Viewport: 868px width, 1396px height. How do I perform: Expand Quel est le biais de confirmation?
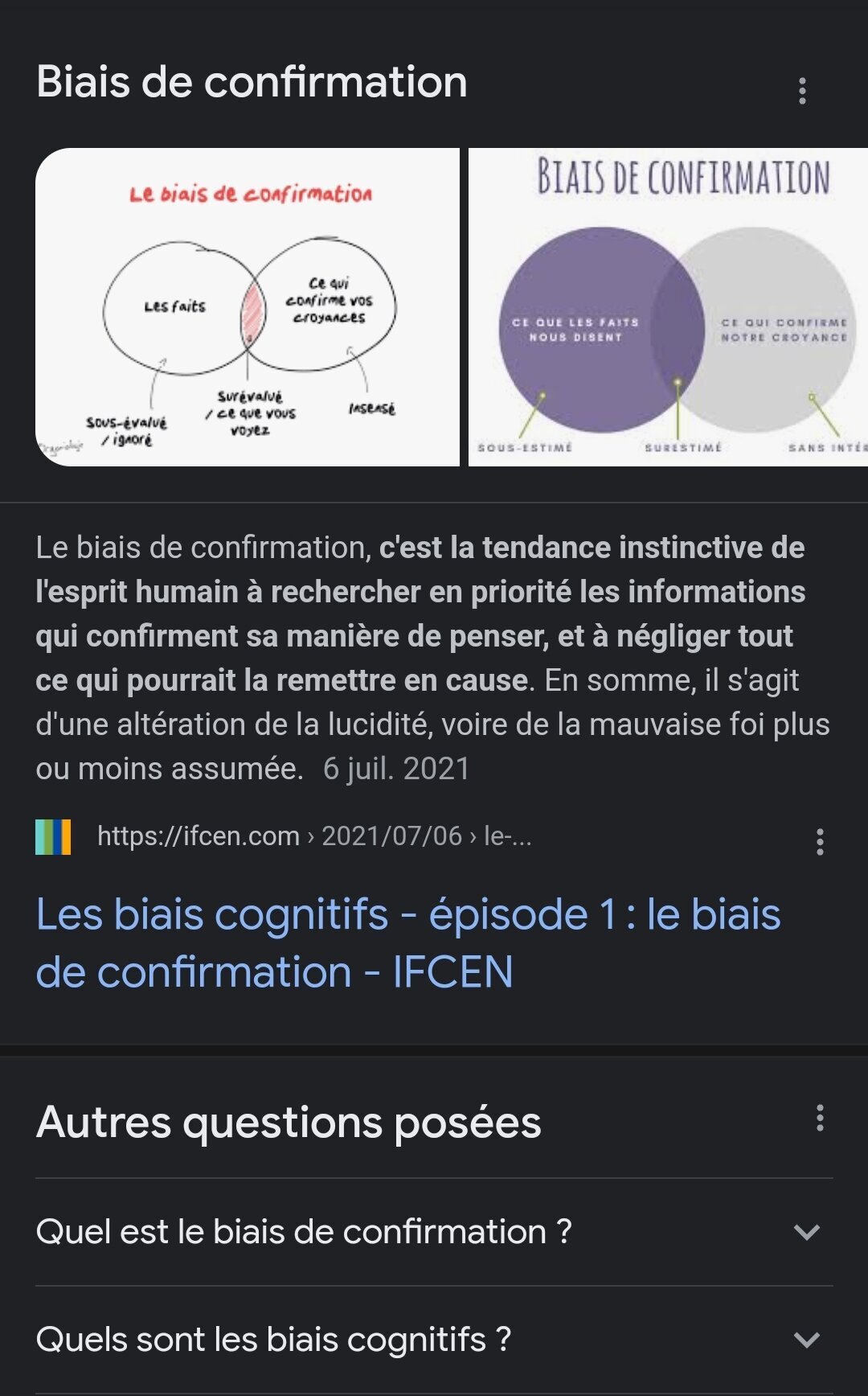[434, 1232]
